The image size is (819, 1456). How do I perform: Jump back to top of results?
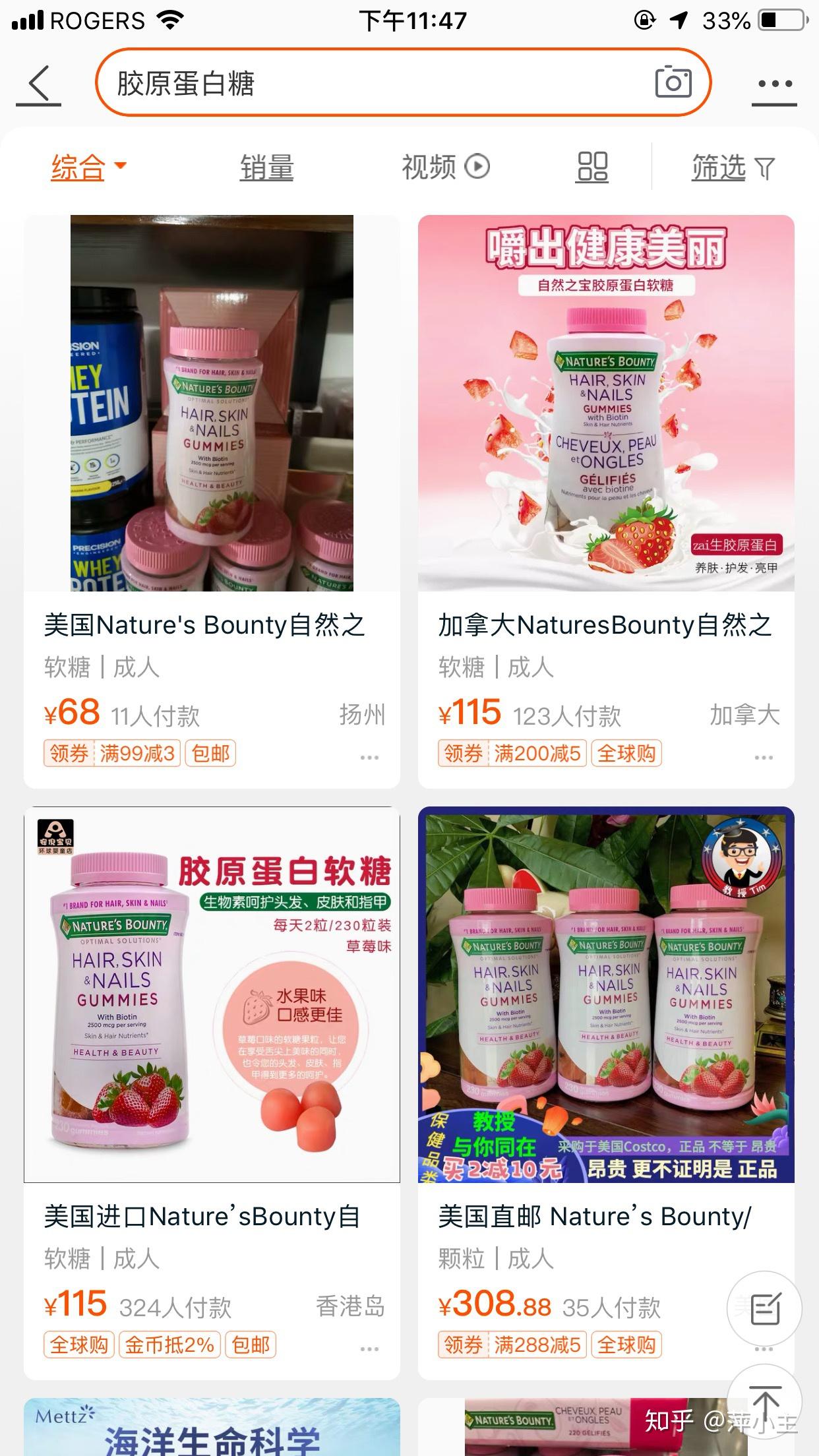click(x=765, y=1401)
